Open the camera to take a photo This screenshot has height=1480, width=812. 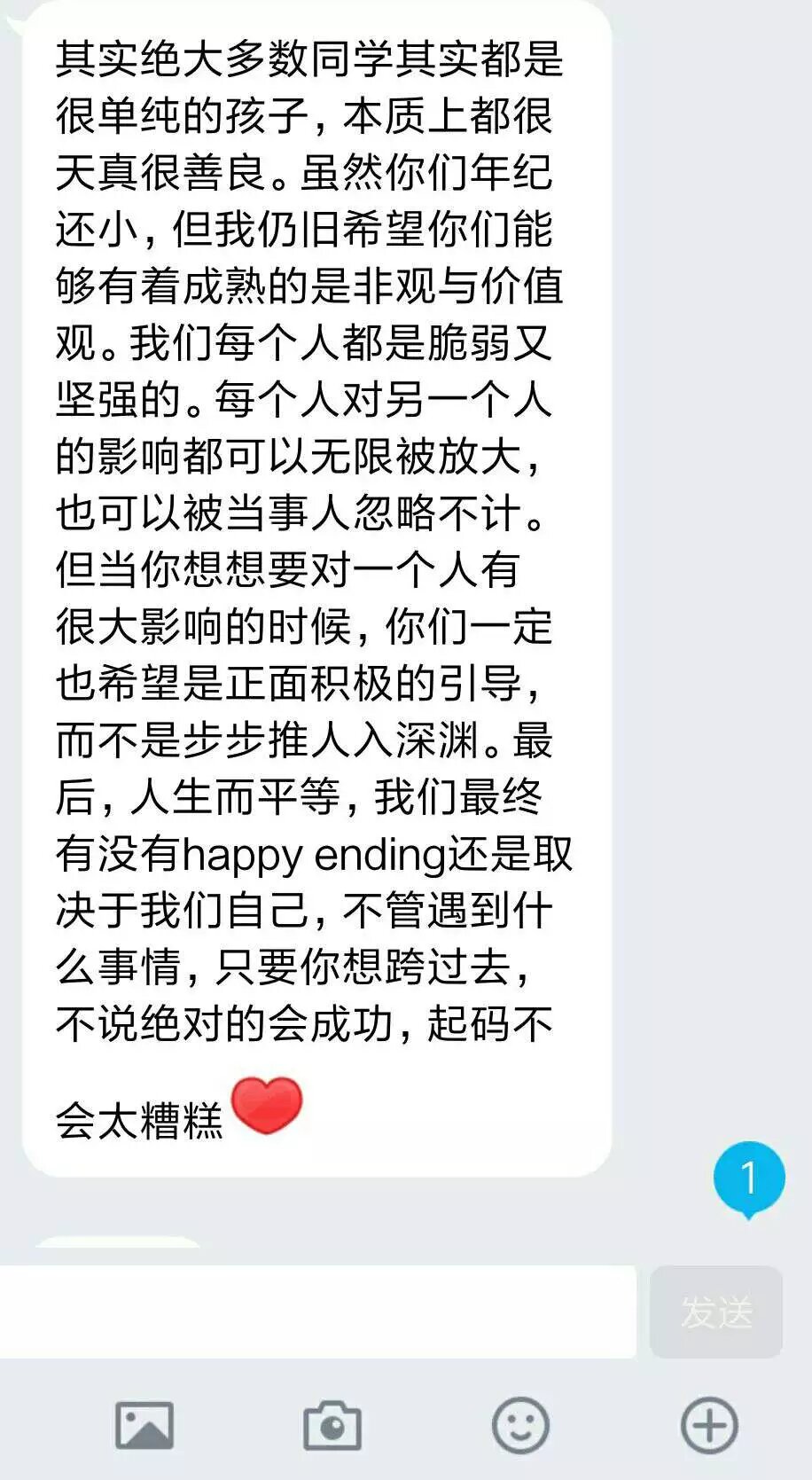(x=332, y=1425)
